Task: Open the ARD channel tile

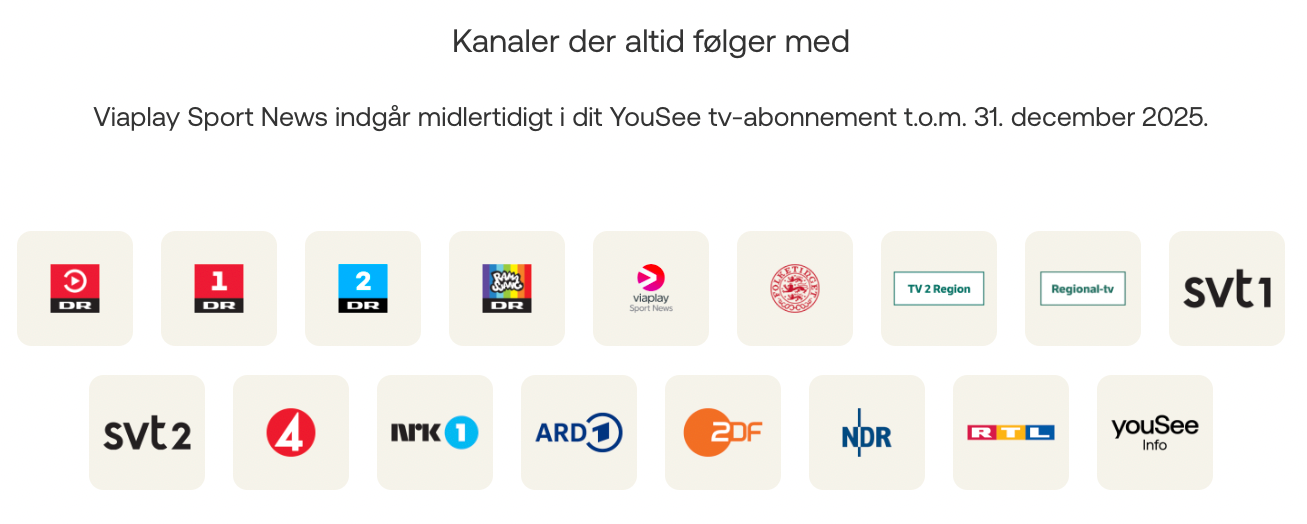Action: [x=579, y=433]
